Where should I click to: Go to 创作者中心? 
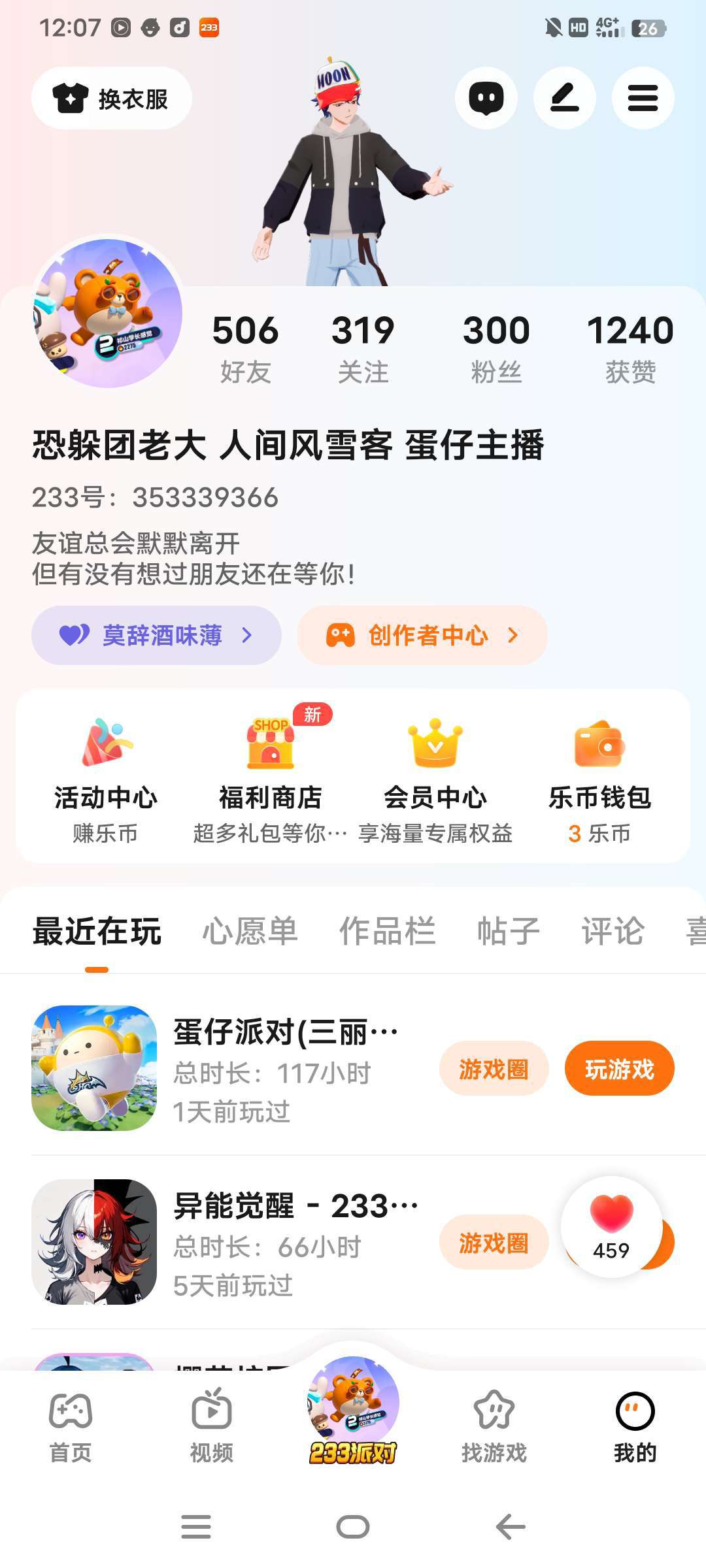(x=422, y=635)
